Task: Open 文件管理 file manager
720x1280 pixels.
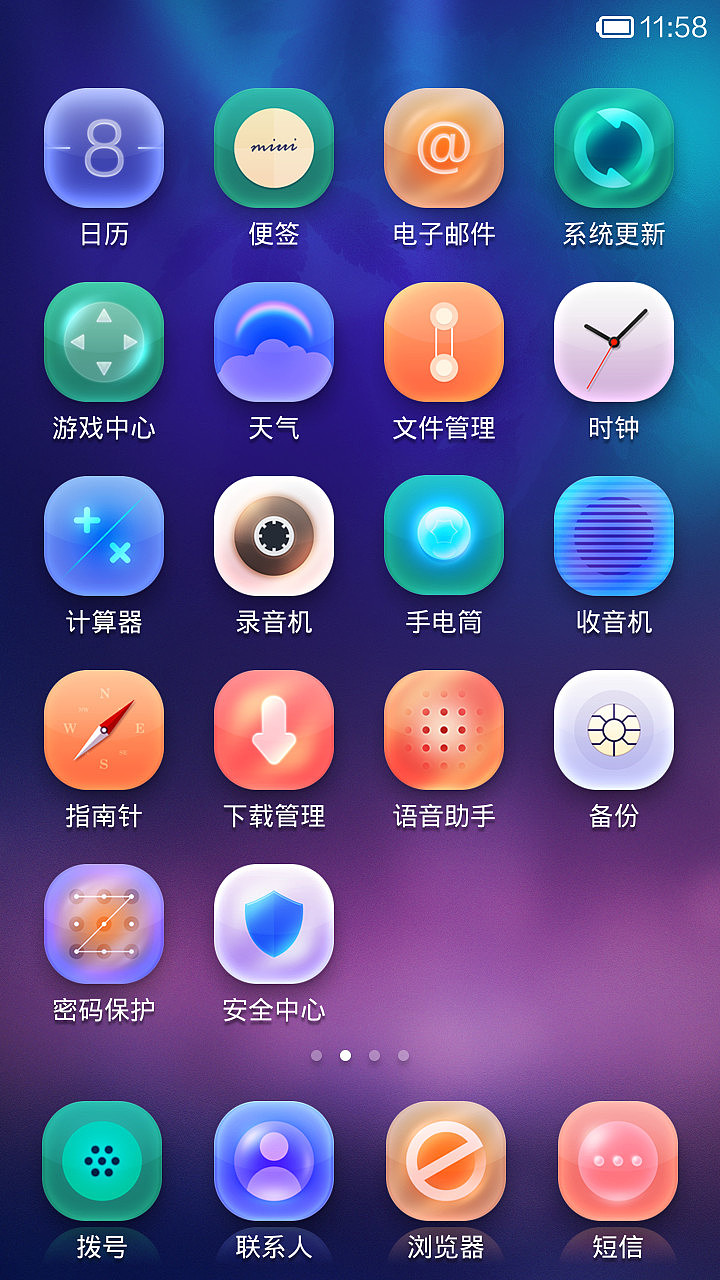Action: (444, 342)
